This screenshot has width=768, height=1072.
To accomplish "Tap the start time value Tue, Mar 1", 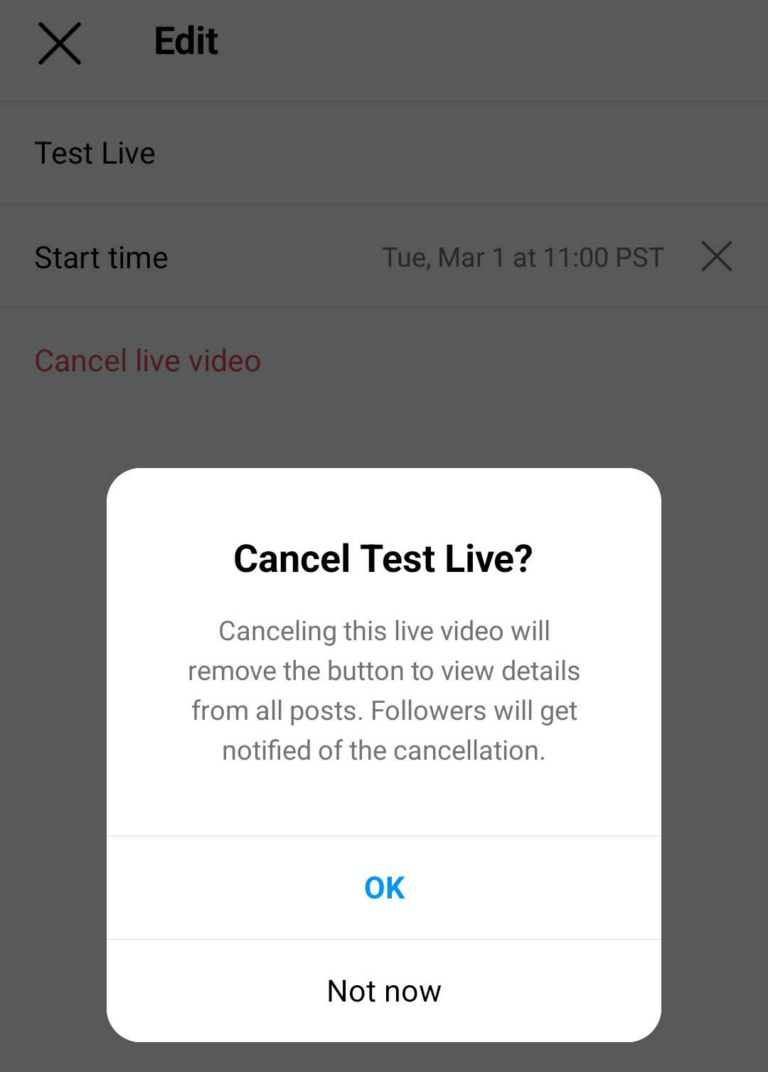I will 523,257.
